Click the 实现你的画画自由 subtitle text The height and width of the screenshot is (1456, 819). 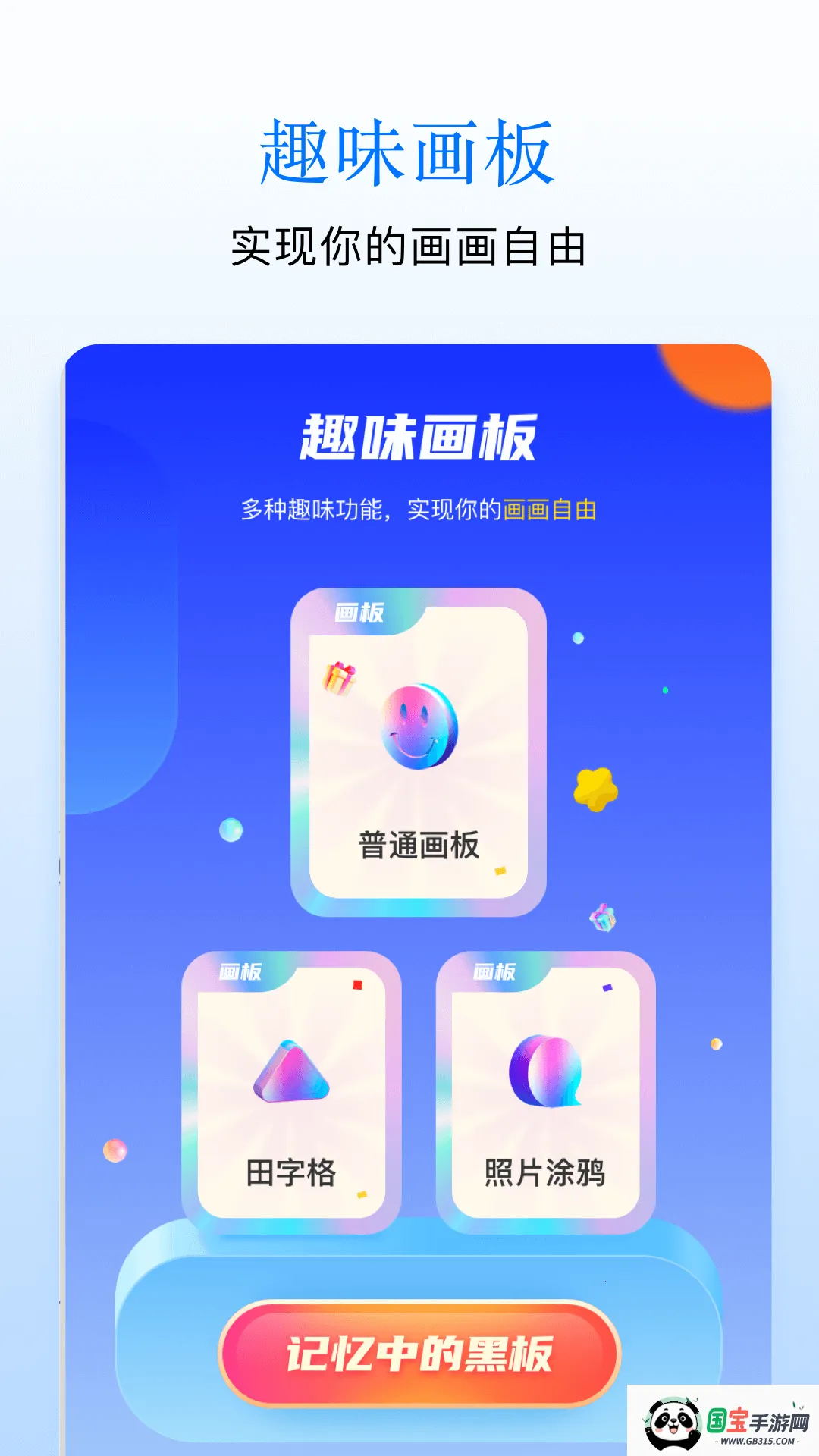pyautogui.click(x=409, y=241)
